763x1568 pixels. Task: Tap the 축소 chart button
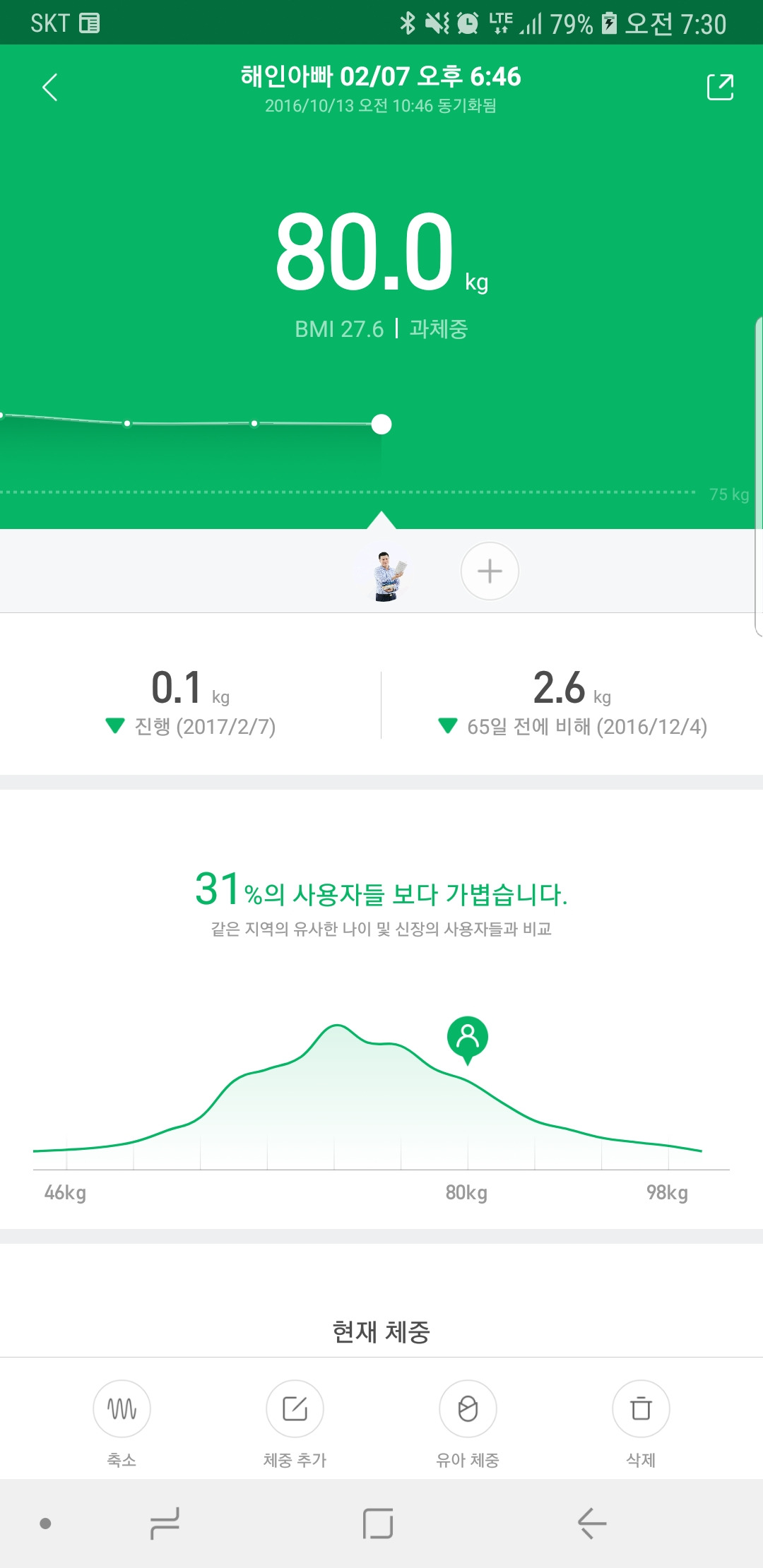[x=122, y=1409]
